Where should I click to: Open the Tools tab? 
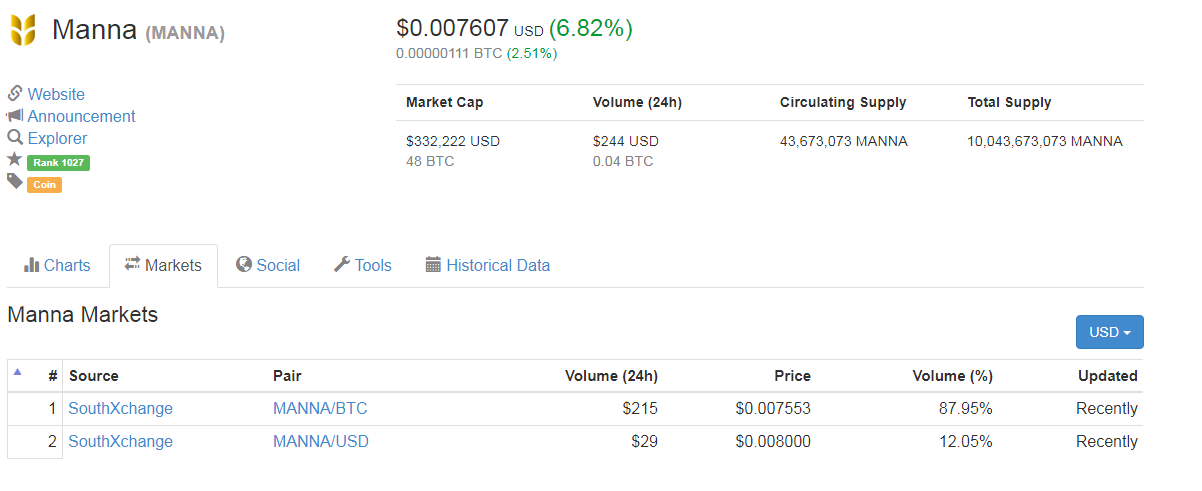click(x=362, y=265)
